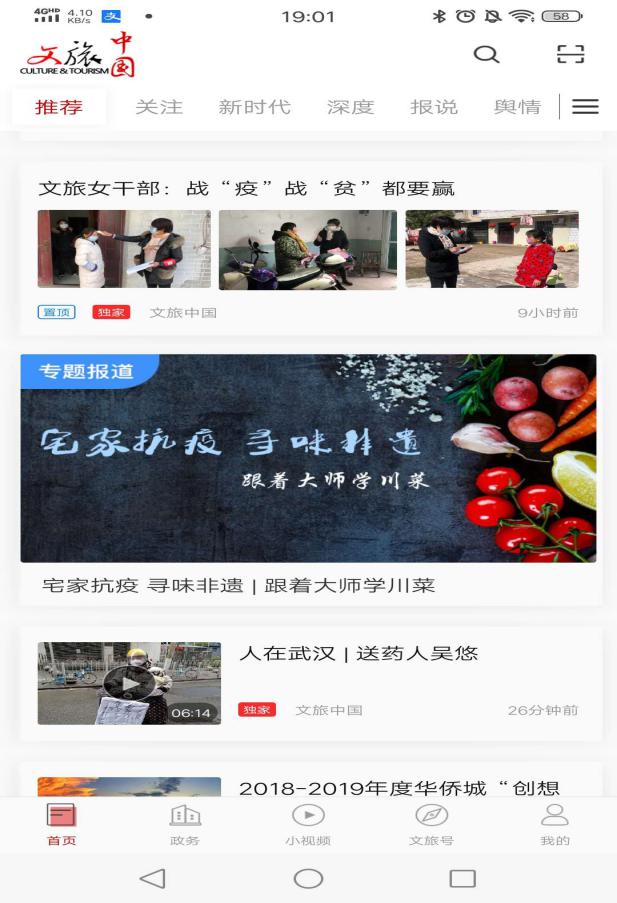Open the 我的 profile tab
This screenshot has width=617, height=903.
tap(555, 825)
